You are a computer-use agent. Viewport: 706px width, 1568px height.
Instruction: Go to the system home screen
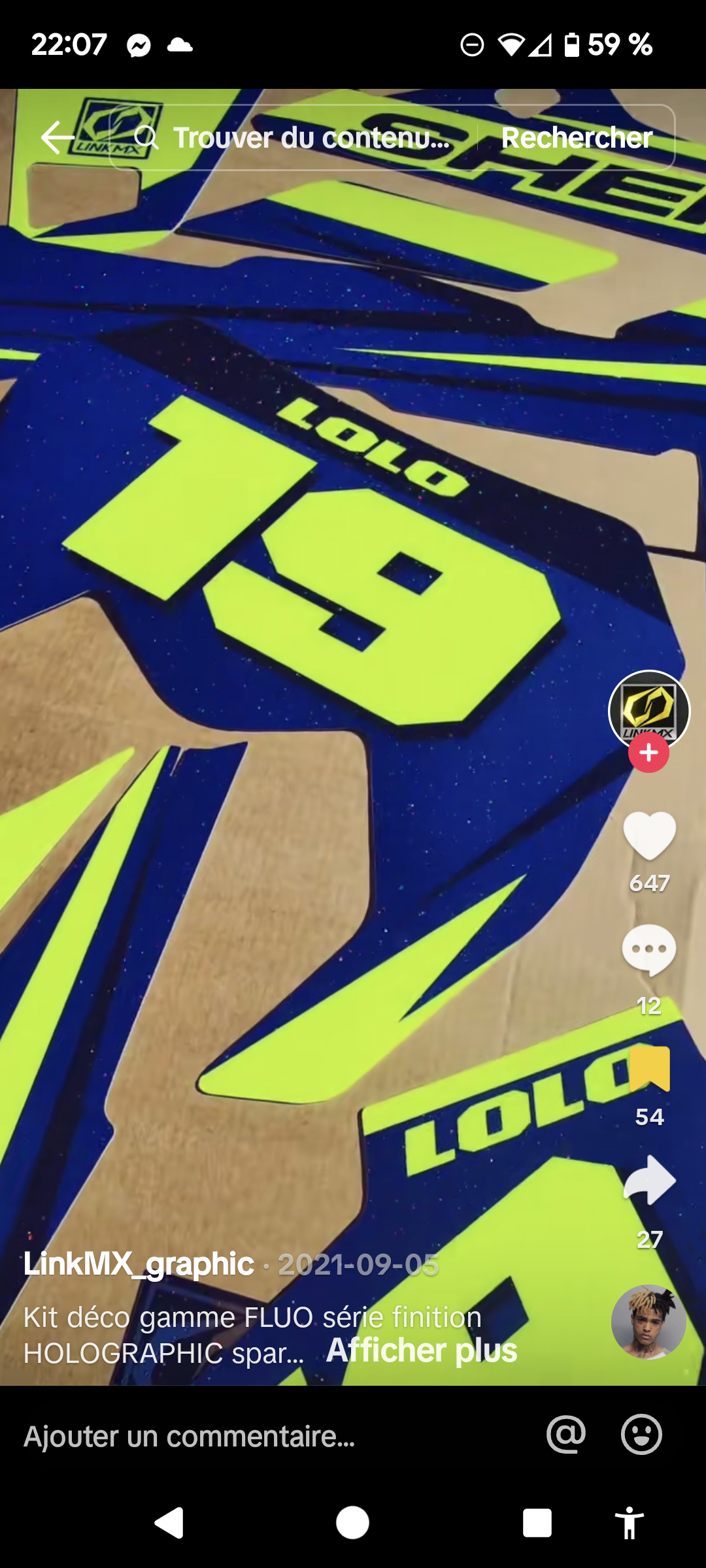click(352, 1523)
